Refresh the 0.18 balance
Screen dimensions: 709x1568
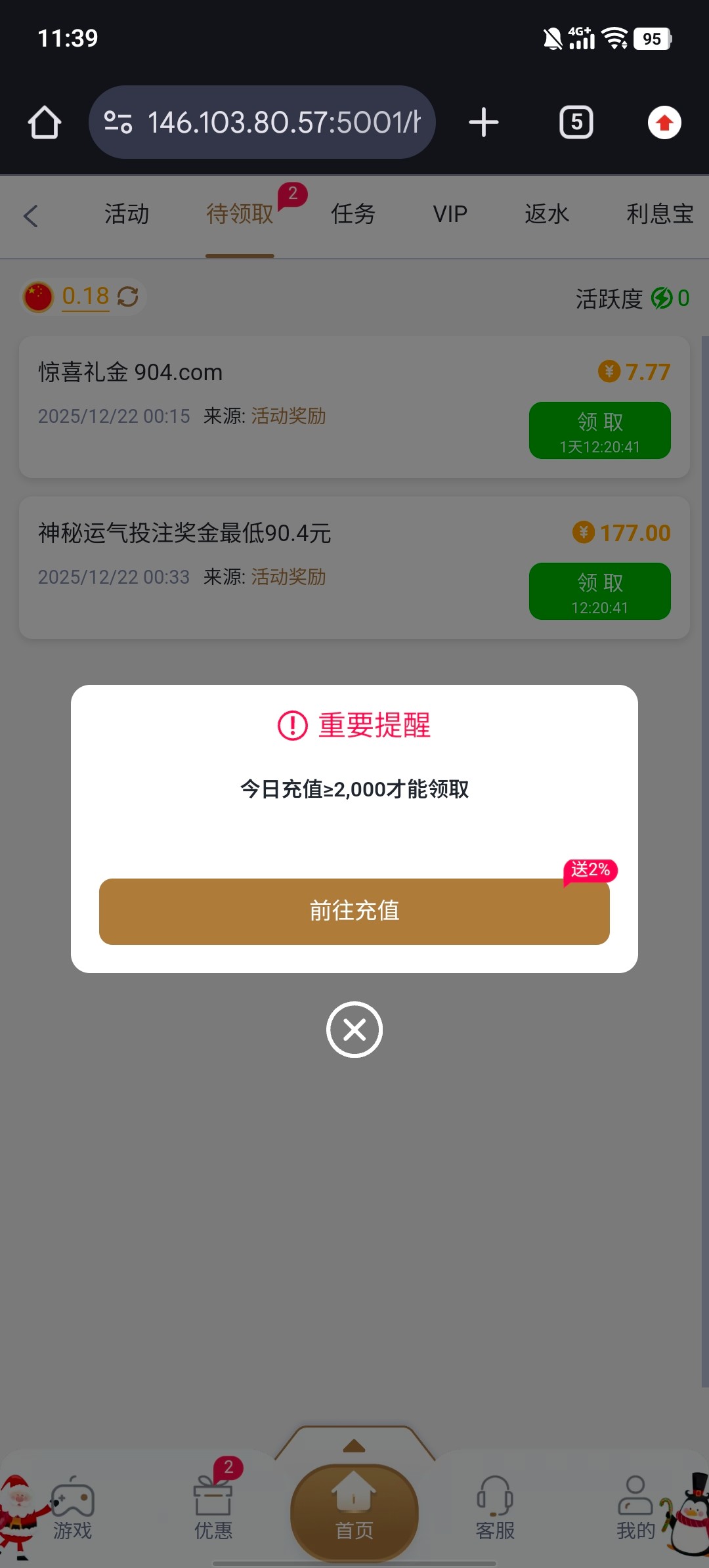(128, 297)
